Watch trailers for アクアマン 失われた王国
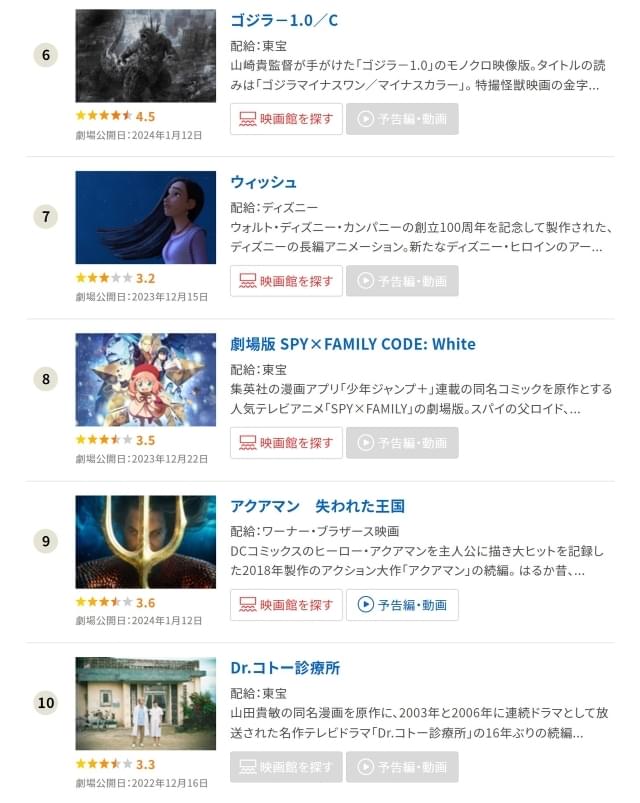640x803 pixels. coord(402,605)
